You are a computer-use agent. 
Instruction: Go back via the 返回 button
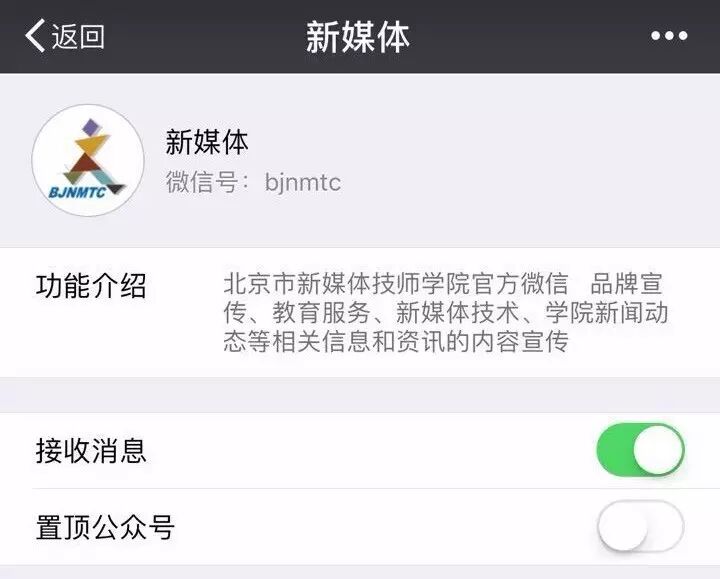65,37
